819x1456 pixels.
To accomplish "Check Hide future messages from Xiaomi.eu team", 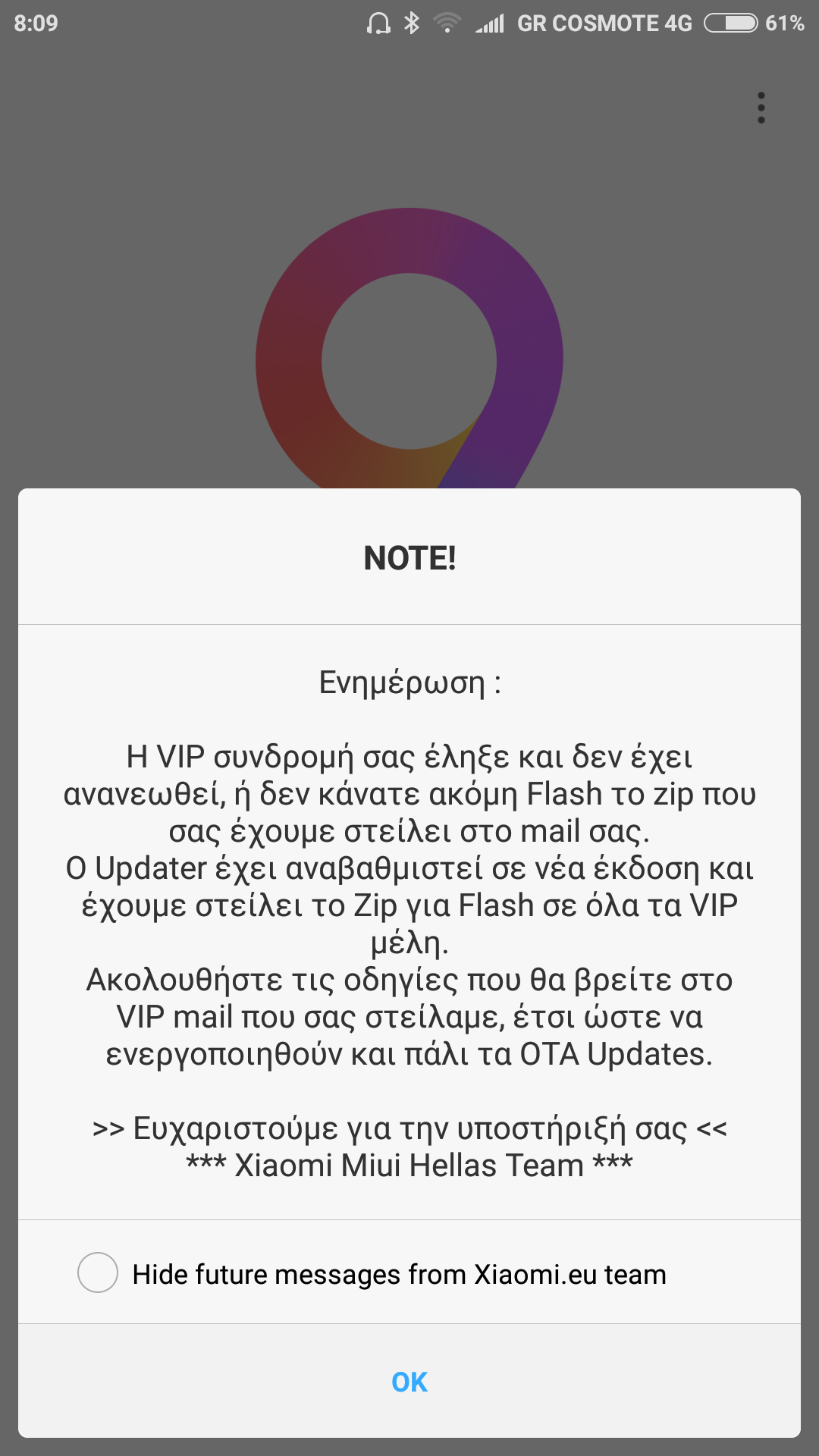I will coord(98,1272).
